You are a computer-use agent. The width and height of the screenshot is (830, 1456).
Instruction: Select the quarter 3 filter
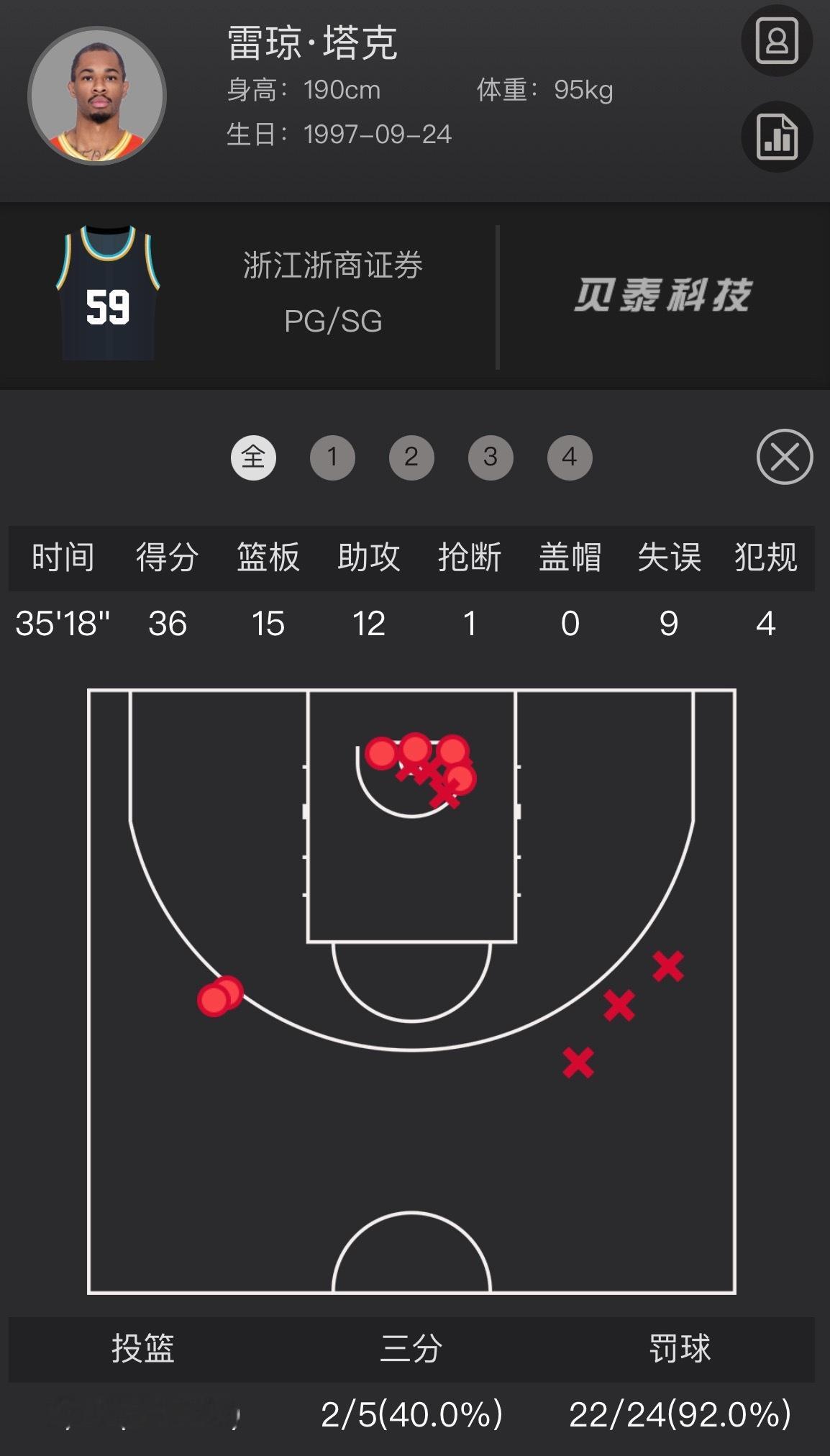point(490,458)
